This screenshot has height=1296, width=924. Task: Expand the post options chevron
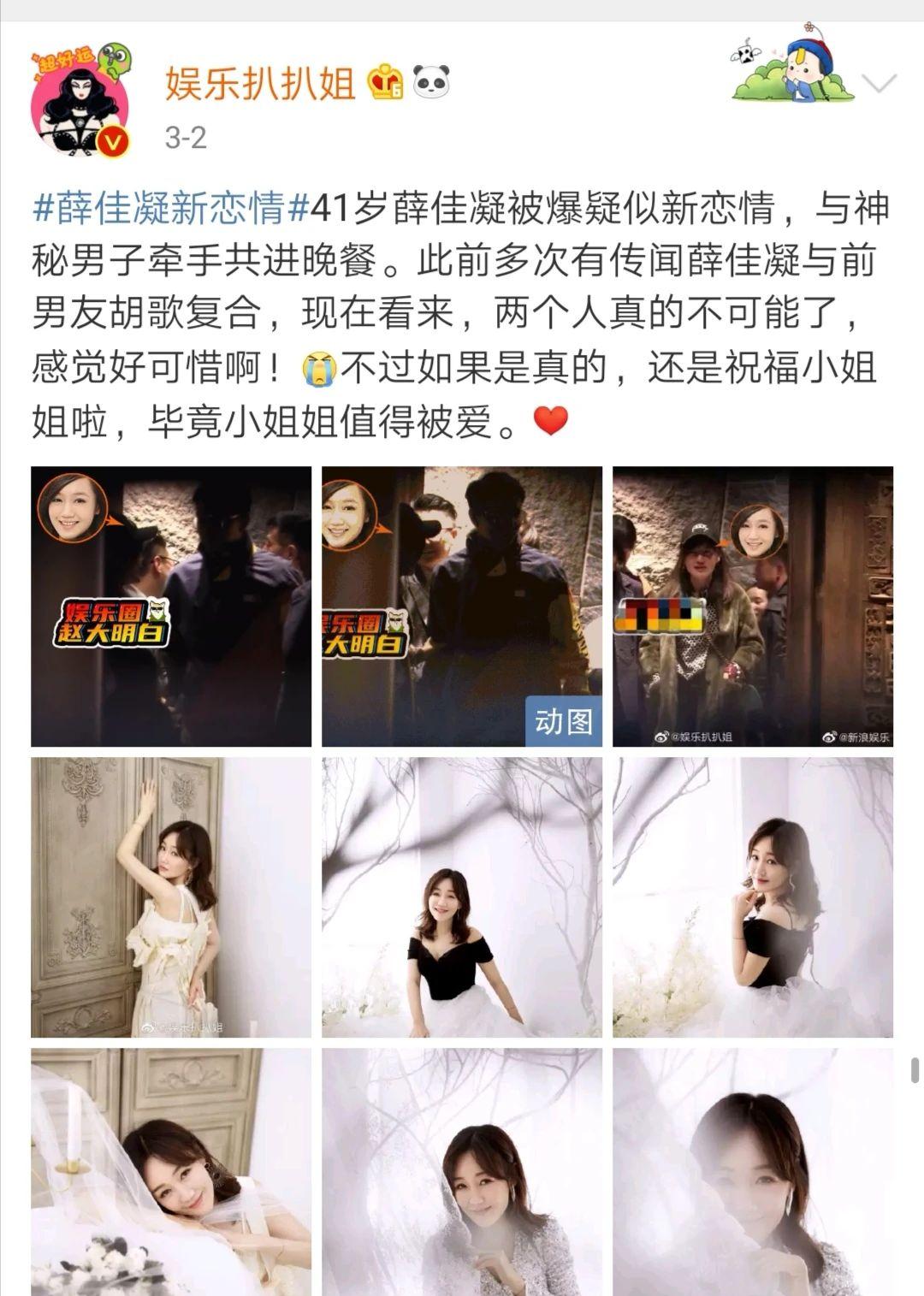pyautogui.click(x=878, y=84)
